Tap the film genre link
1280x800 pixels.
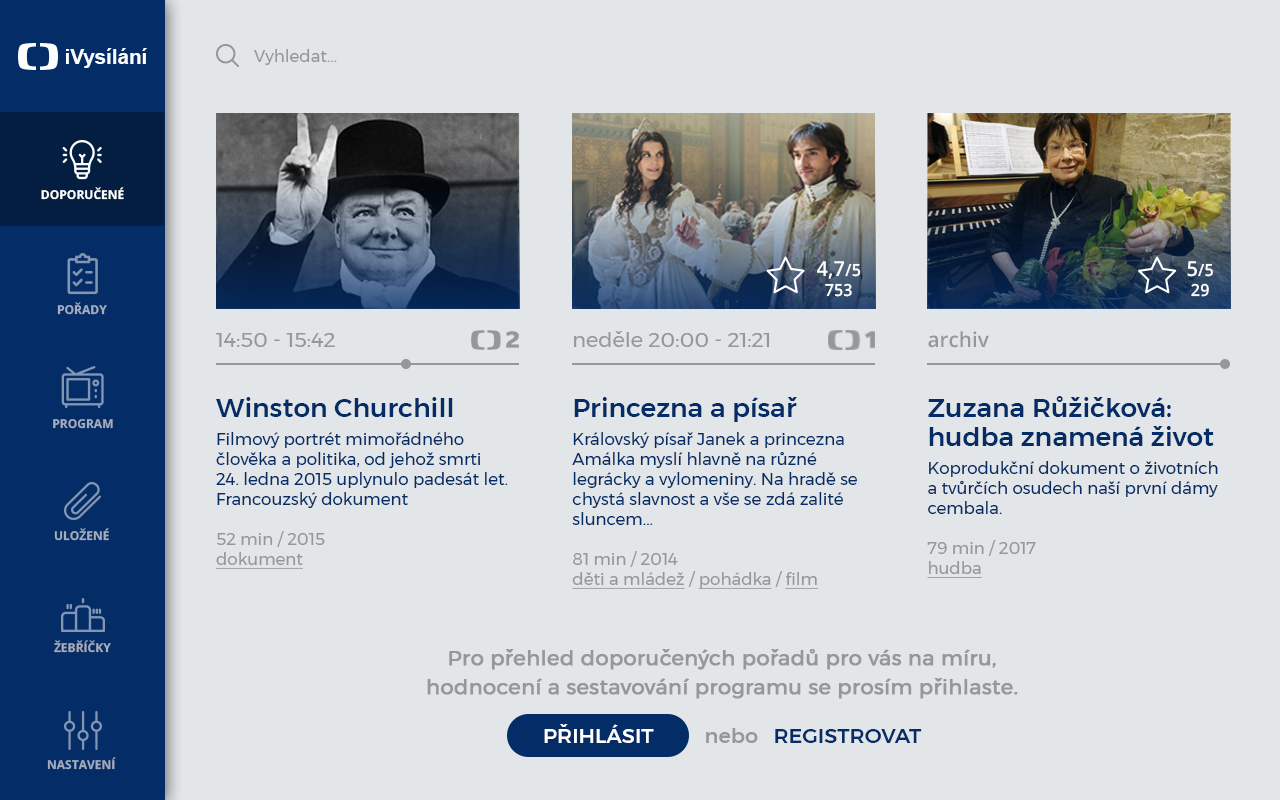[801, 579]
